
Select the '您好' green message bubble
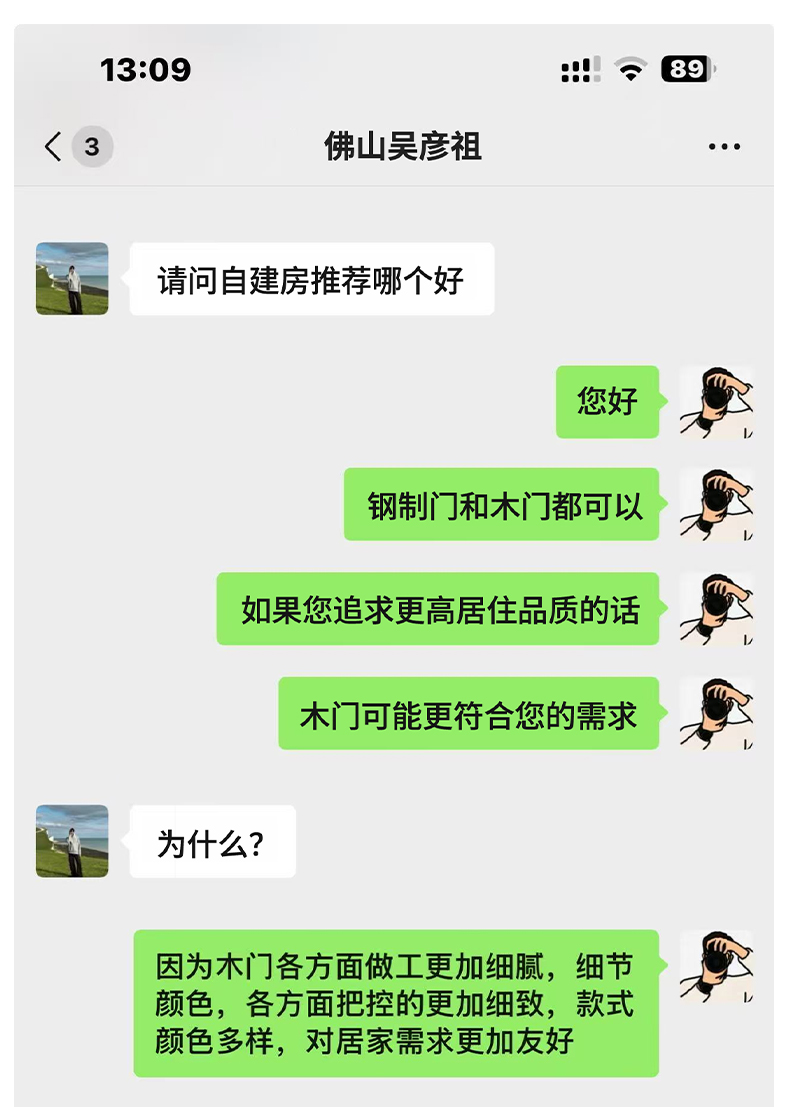[x=606, y=403]
